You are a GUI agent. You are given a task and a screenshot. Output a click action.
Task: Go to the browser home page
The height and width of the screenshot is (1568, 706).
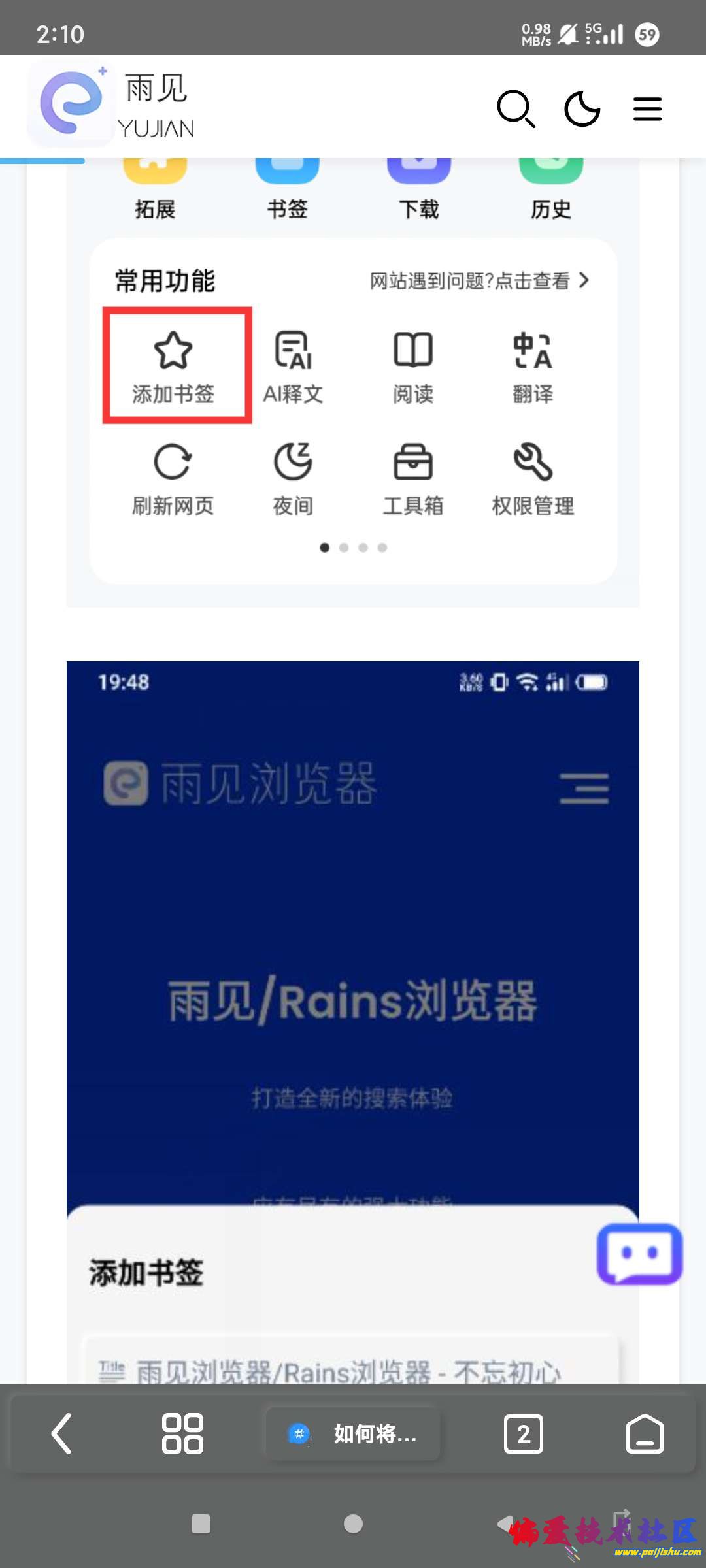pyautogui.click(x=645, y=1434)
